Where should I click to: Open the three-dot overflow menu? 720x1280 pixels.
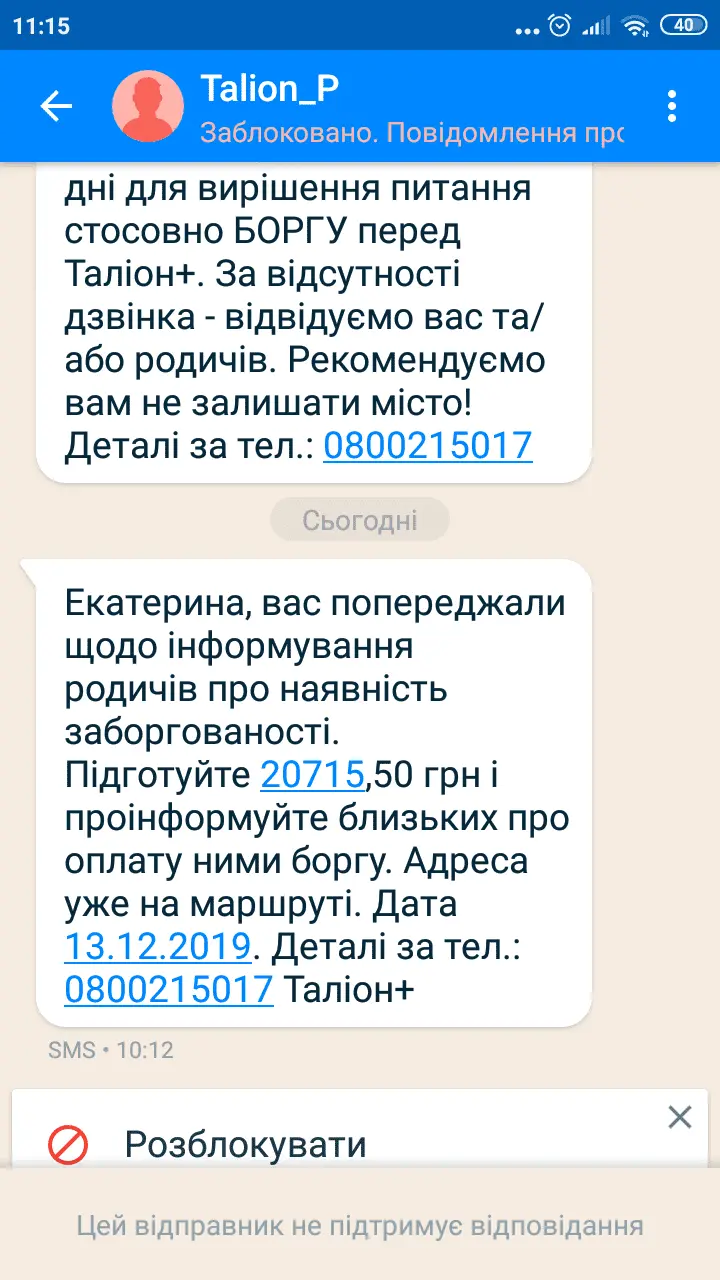click(672, 106)
